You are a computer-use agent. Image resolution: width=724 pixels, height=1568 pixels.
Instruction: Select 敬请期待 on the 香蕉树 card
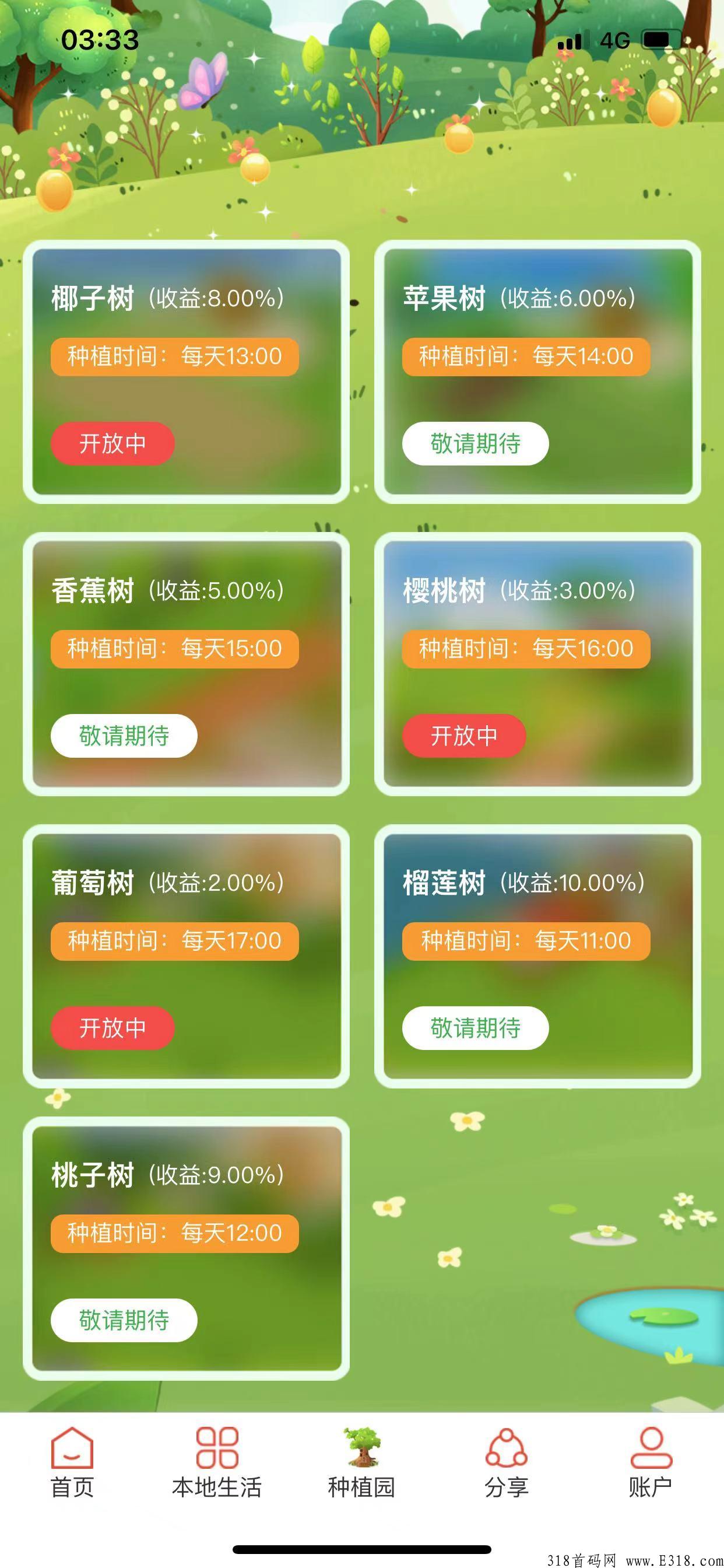pos(124,736)
